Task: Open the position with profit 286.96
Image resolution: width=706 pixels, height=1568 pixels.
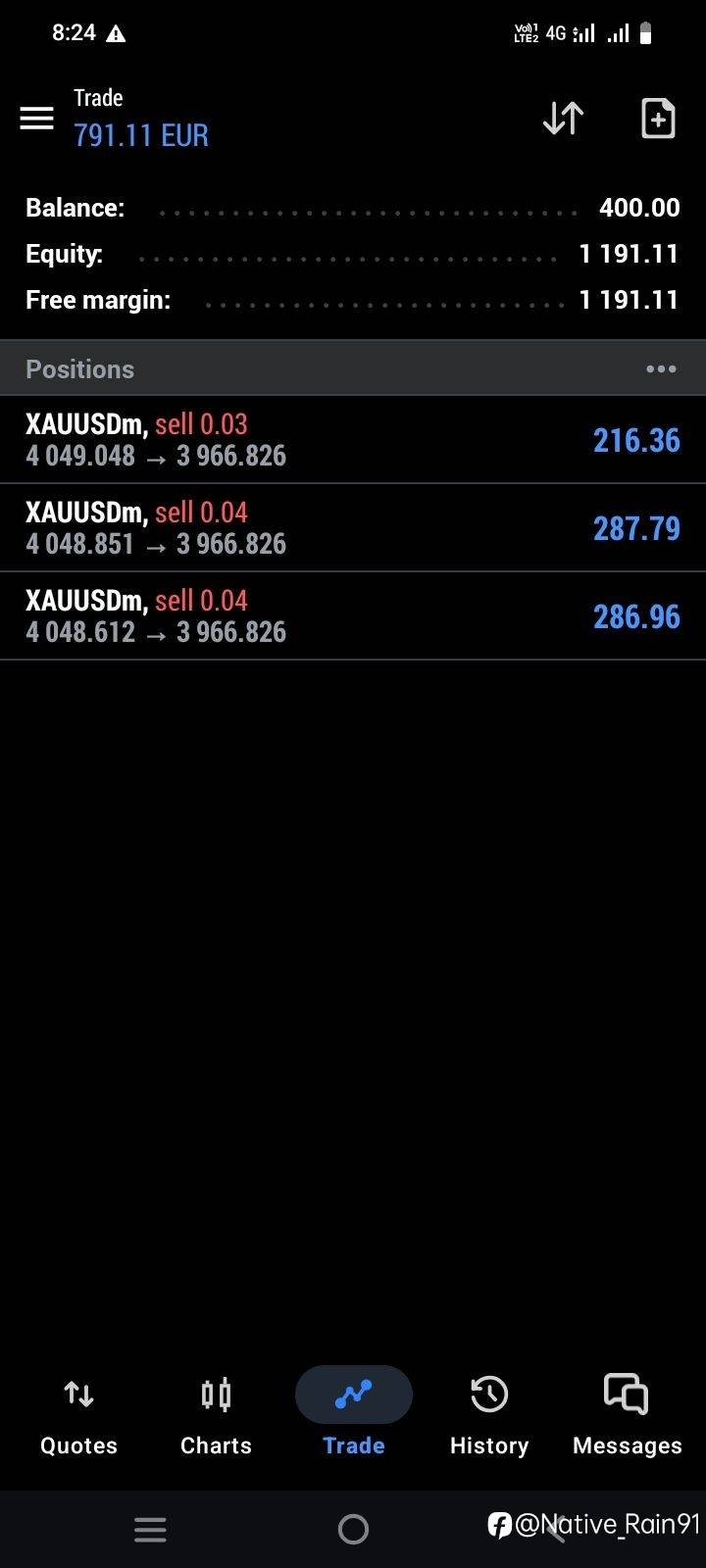Action: (353, 616)
